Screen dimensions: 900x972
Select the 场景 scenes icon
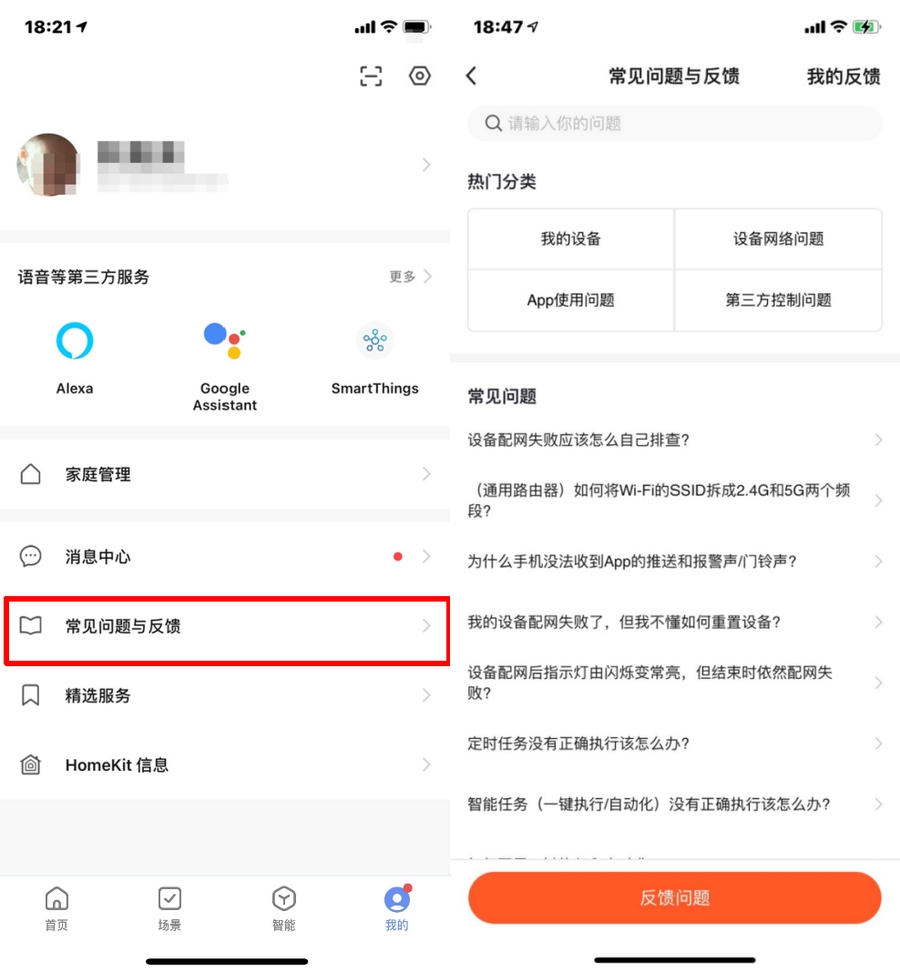coord(169,898)
